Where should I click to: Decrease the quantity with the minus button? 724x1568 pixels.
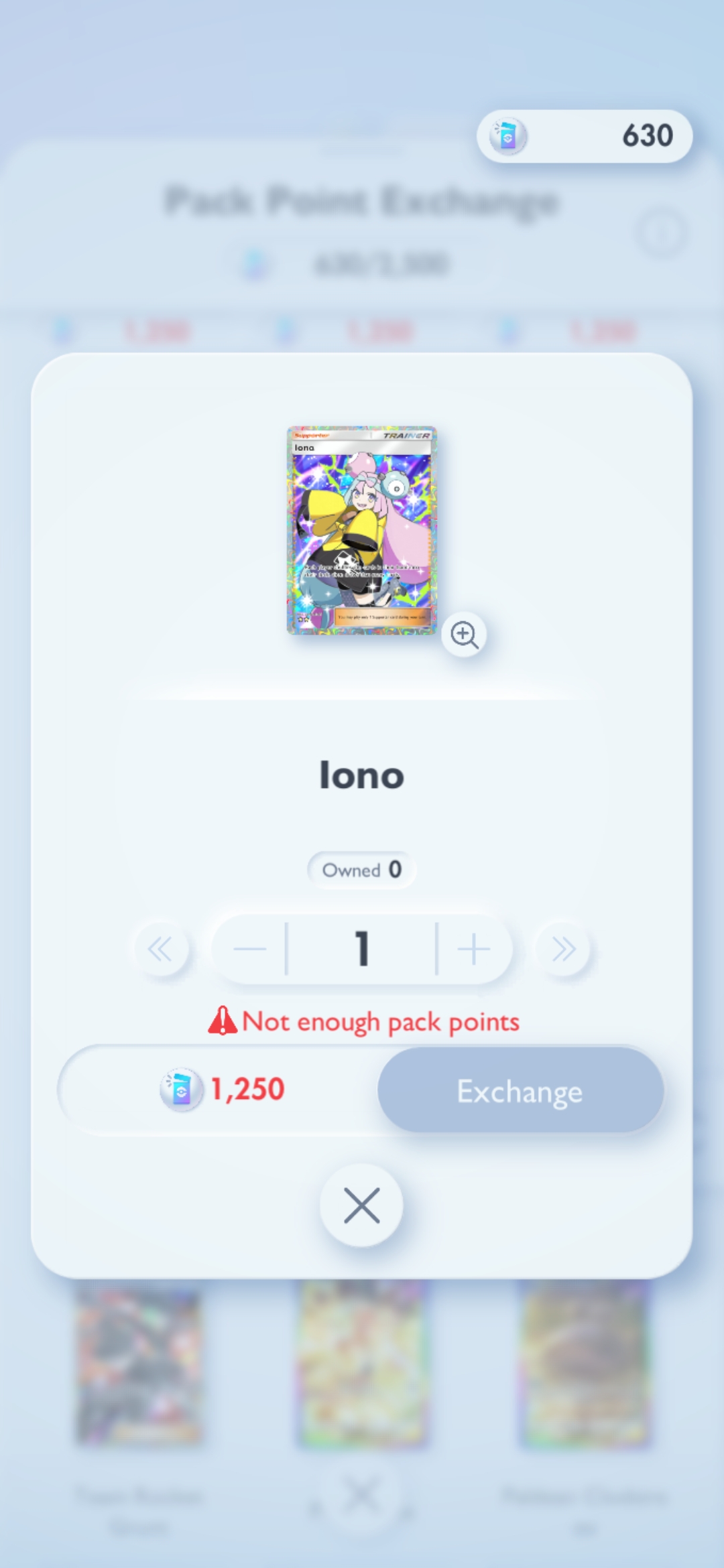[x=250, y=949]
